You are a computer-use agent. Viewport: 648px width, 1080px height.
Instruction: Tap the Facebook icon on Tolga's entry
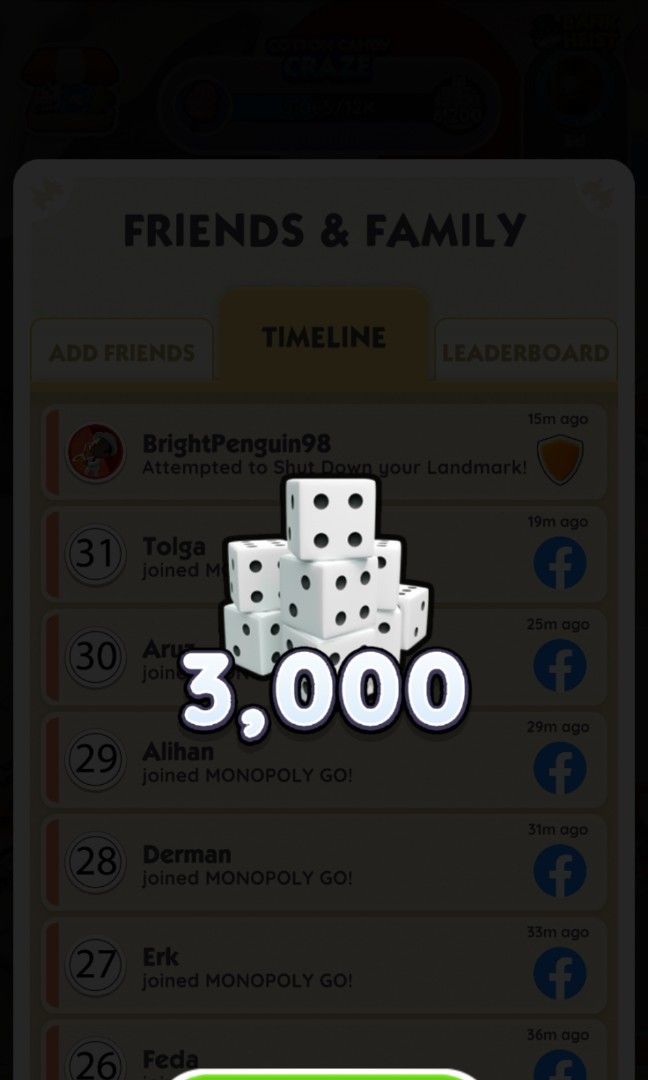[560, 563]
